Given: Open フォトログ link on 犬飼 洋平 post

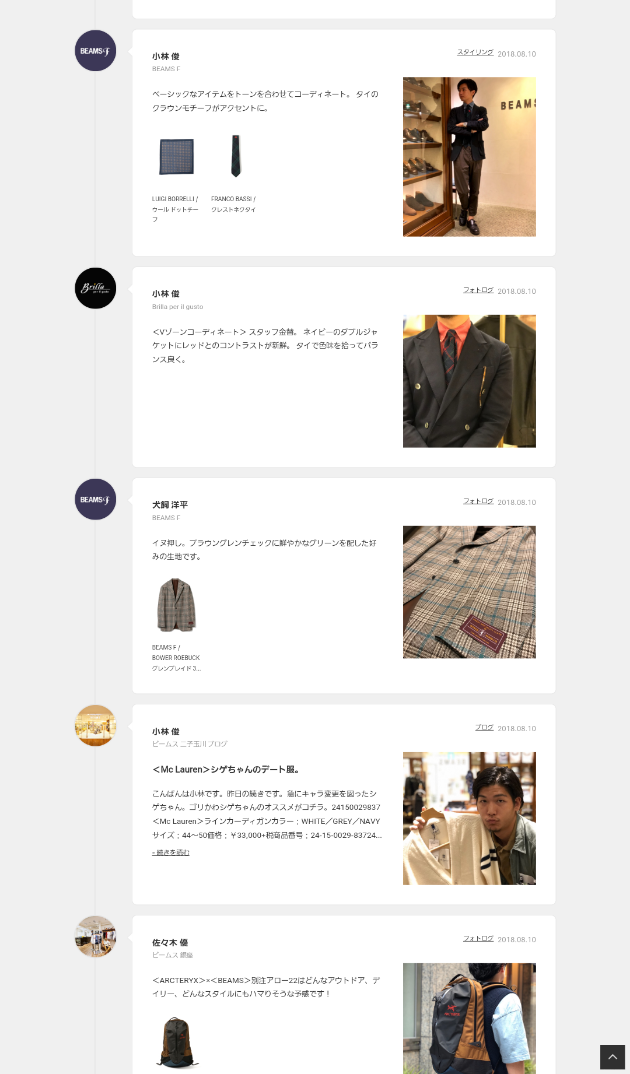Looking at the screenshot, I should pyautogui.click(x=478, y=501).
